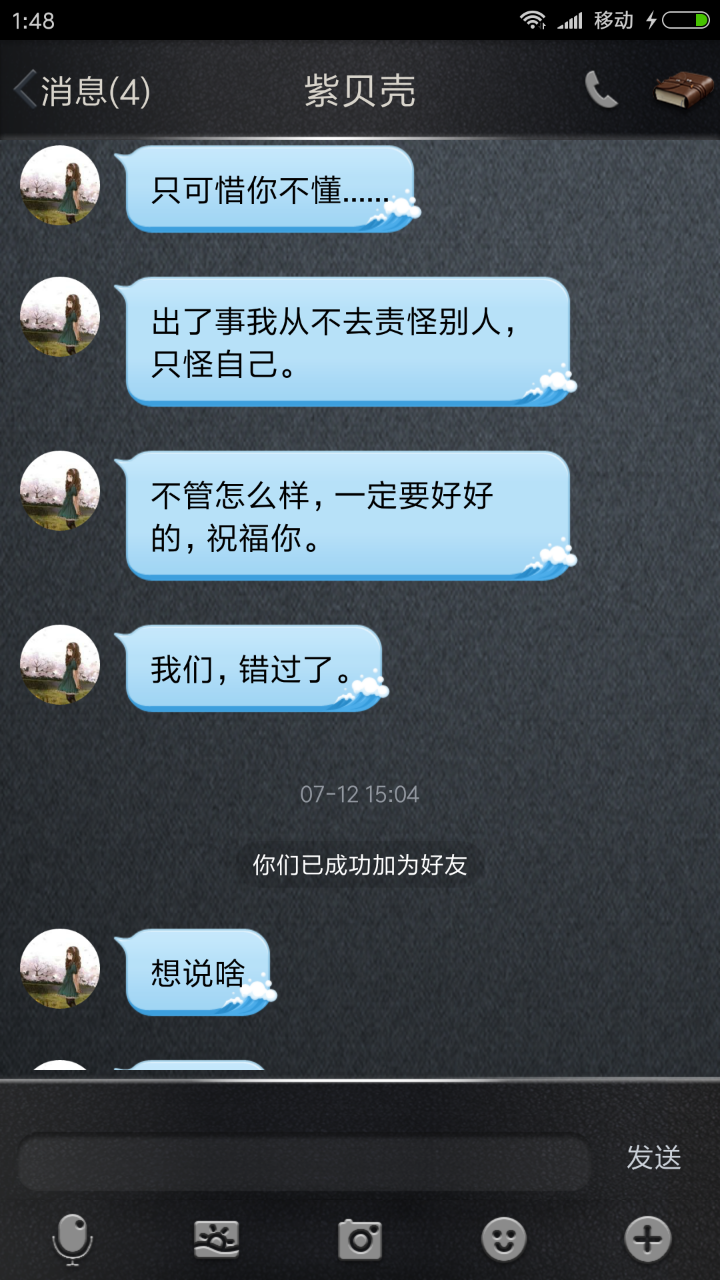Open the notebook icon for chat details
The height and width of the screenshot is (1280, 720).
(x=684, y=91)
